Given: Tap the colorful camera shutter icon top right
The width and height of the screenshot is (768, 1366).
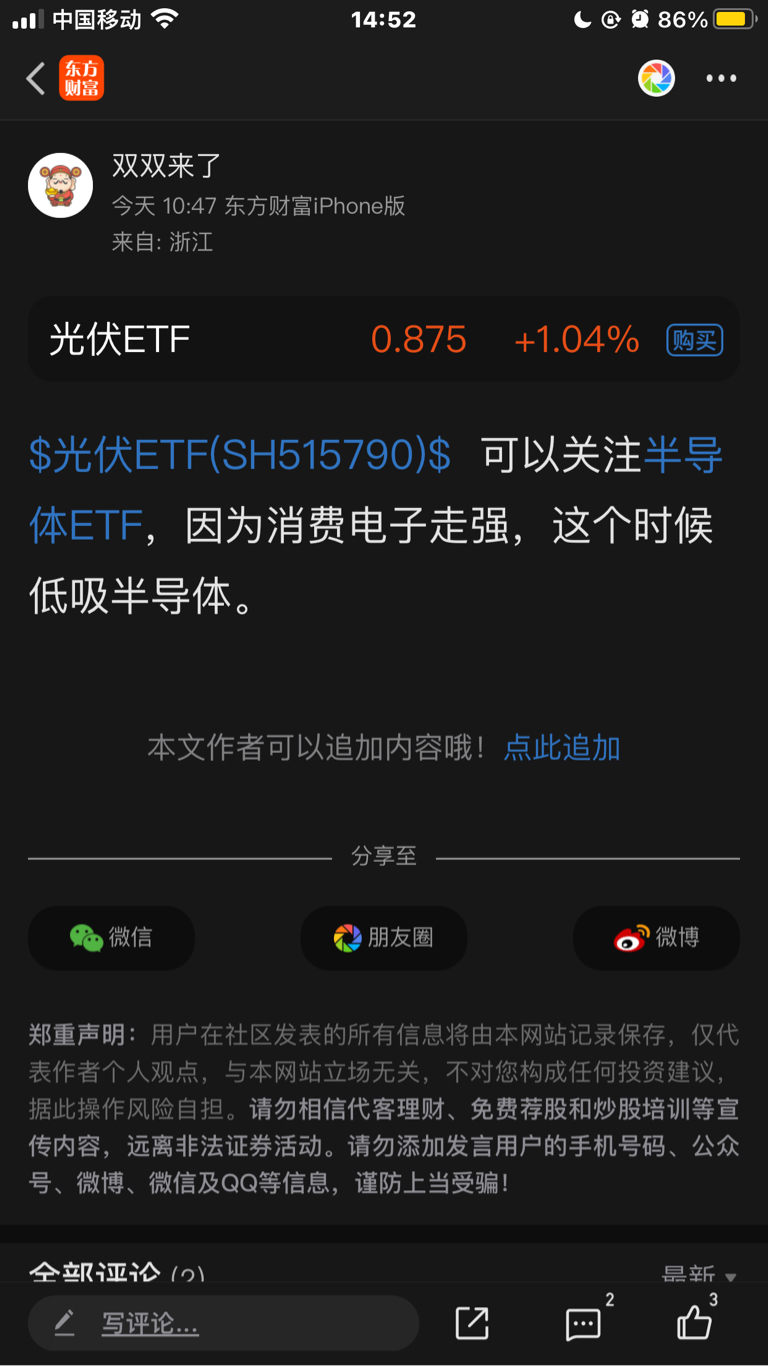Looking at the screenshot, I should 656,78.
